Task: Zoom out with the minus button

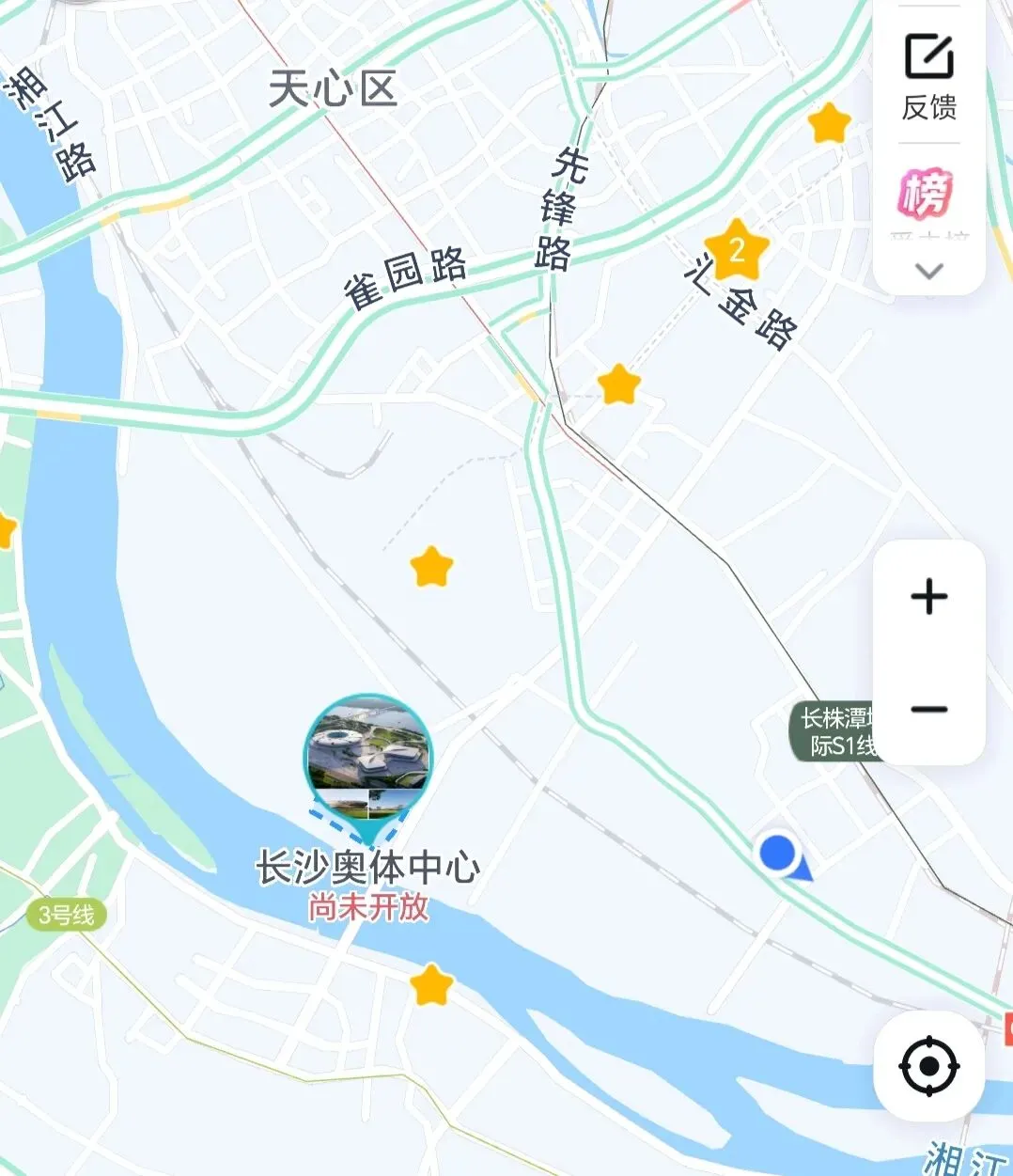Action: point(928,710)
